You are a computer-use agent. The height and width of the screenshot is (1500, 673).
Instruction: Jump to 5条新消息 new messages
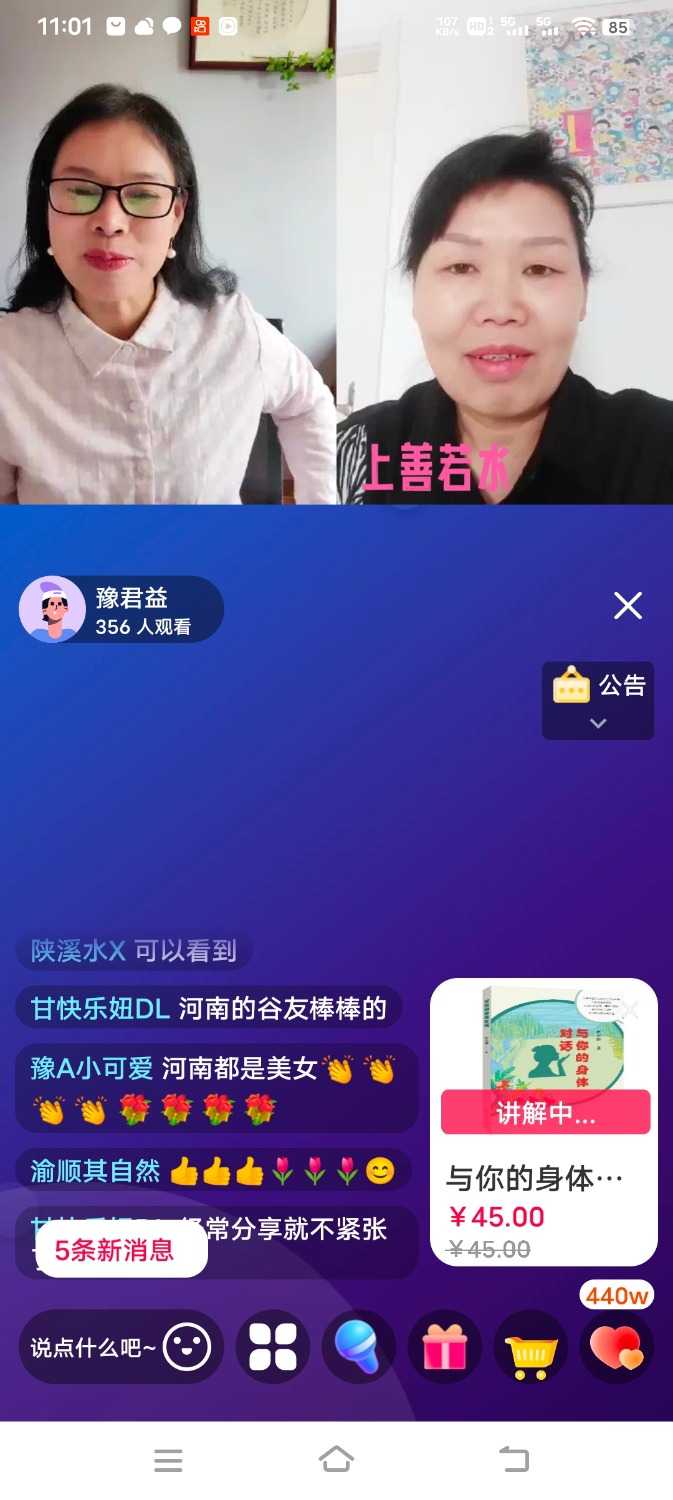pos(114,1250)
